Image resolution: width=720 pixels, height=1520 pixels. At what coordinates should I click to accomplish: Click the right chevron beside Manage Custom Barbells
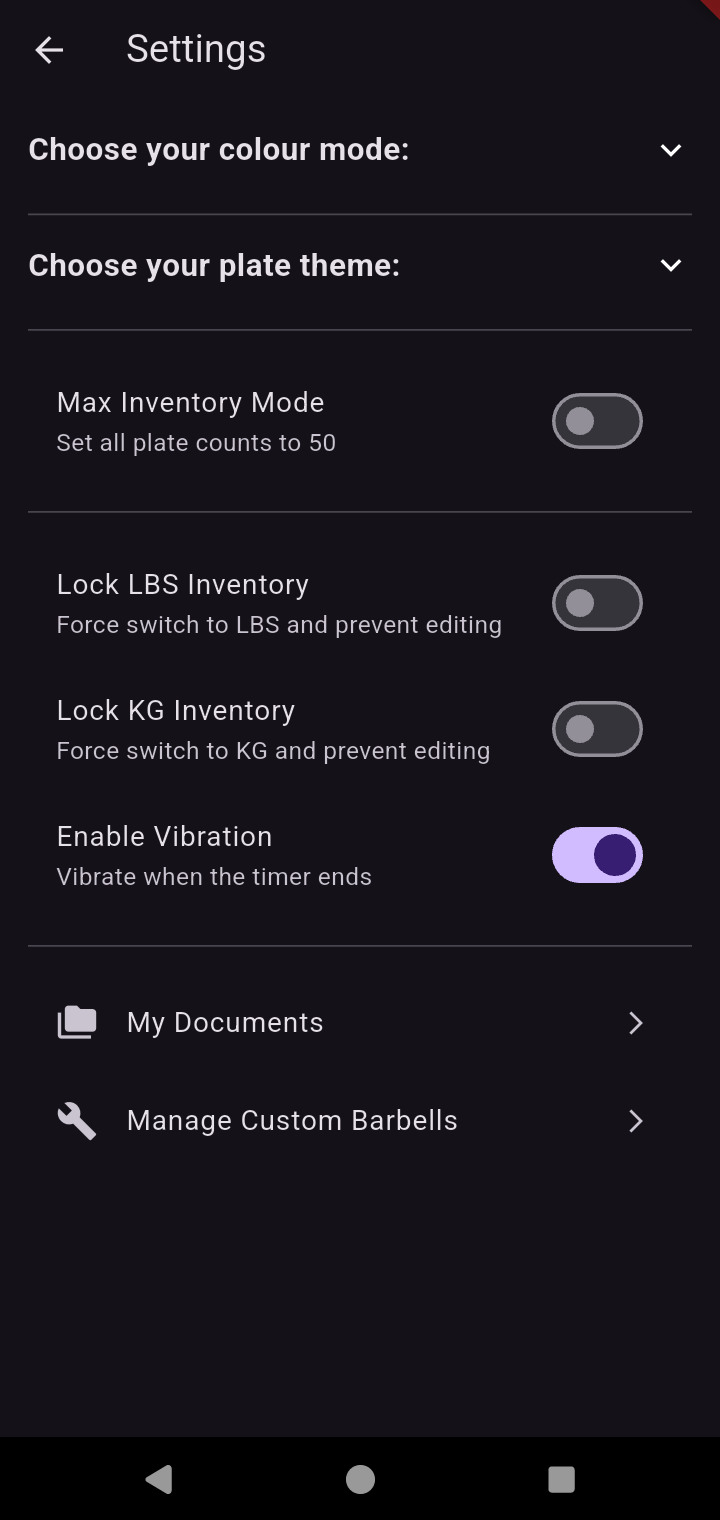(x=635, y=1121)
